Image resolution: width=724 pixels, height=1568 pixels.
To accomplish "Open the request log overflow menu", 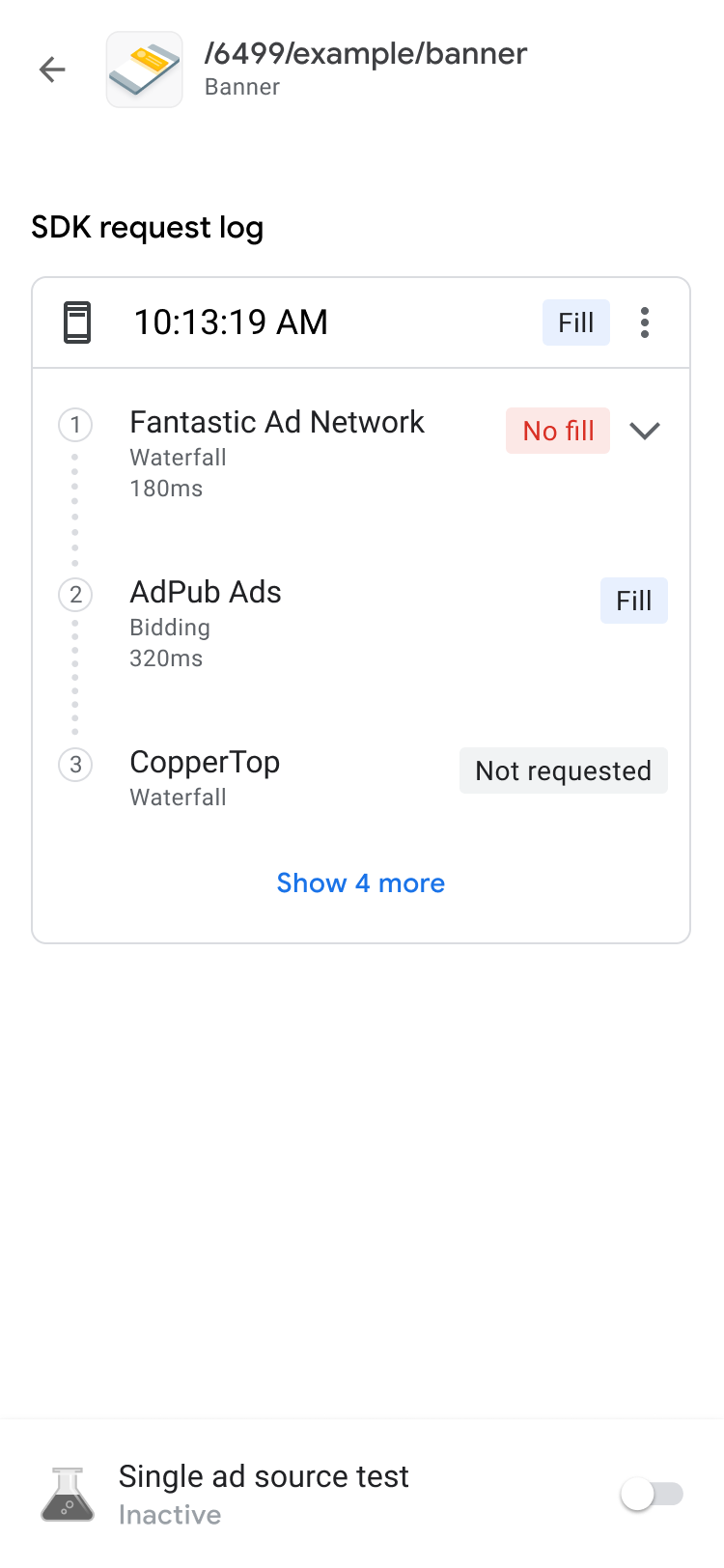I will (x=645, y=322).
